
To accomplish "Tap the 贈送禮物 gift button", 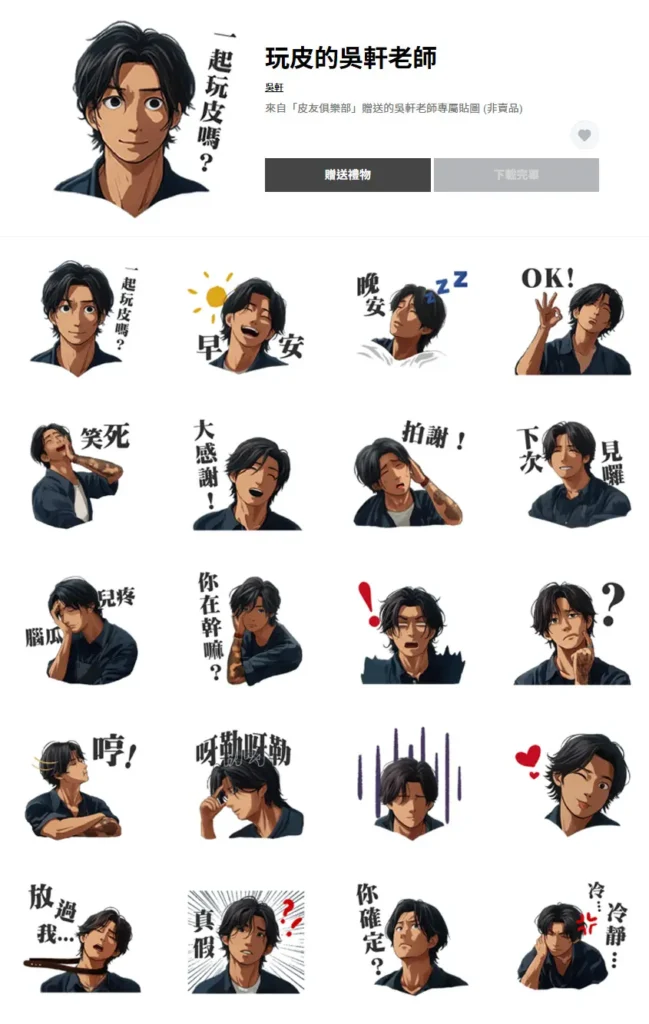I will [x=347, y=175].
